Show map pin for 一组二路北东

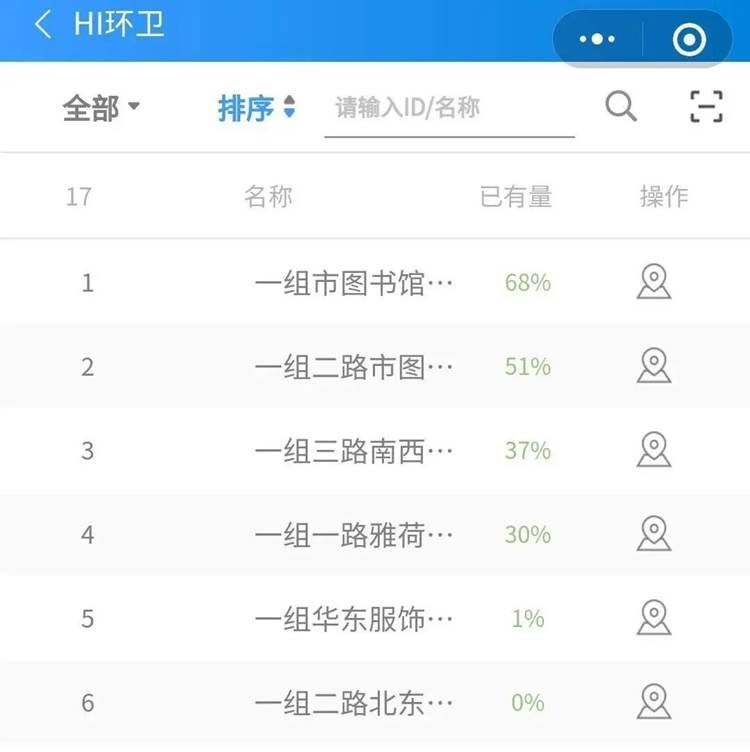click(x=653, y=702)
